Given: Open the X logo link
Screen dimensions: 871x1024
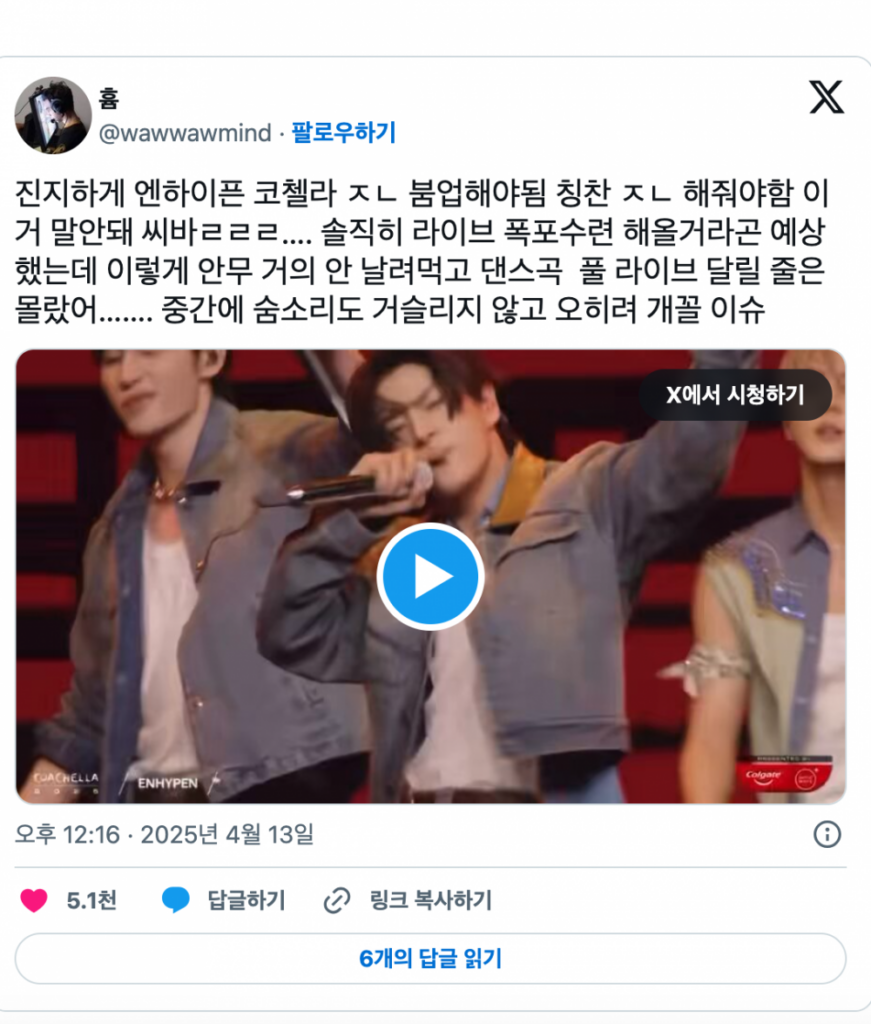Looking at the screenshot, I should pyautogui.click(x=826, y=97).
